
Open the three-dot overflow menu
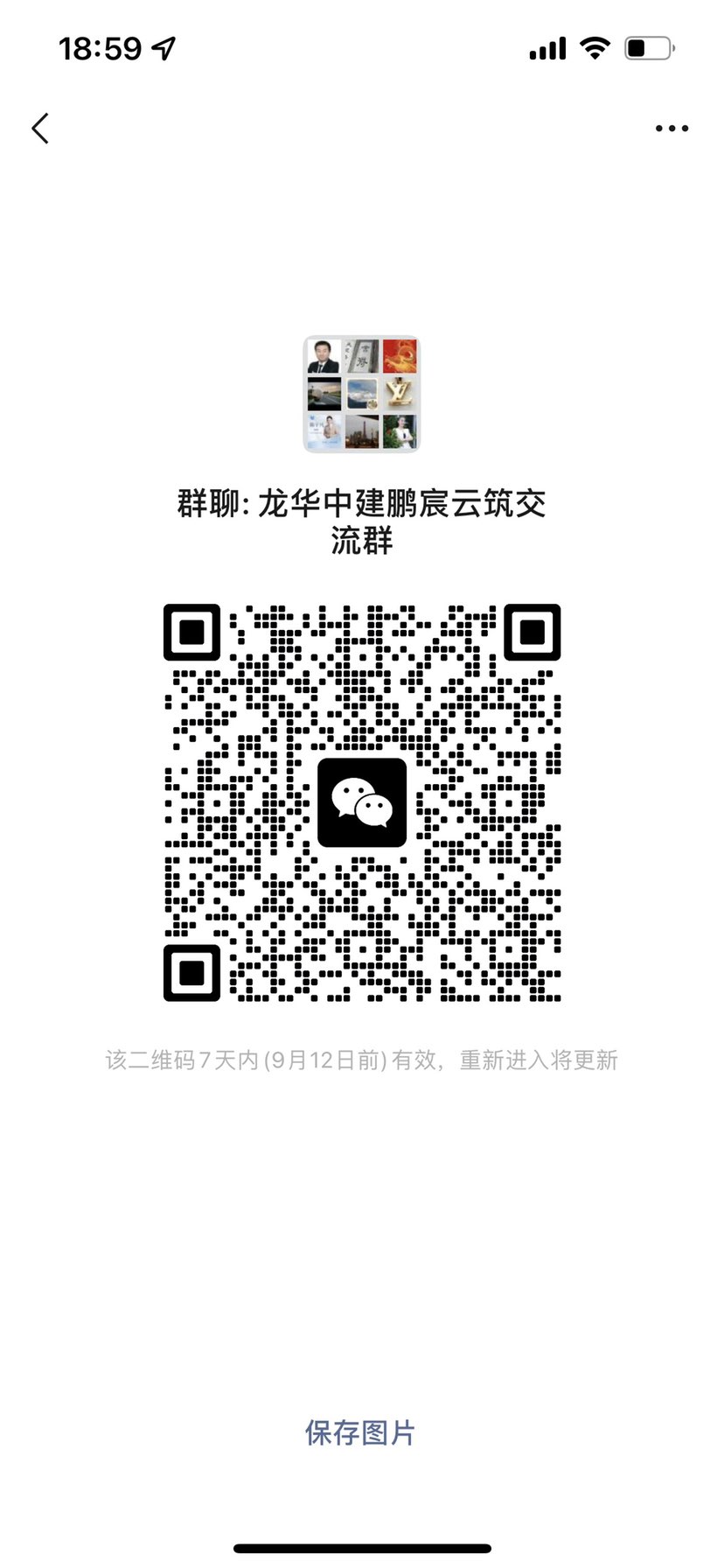[x=672, y=129]
